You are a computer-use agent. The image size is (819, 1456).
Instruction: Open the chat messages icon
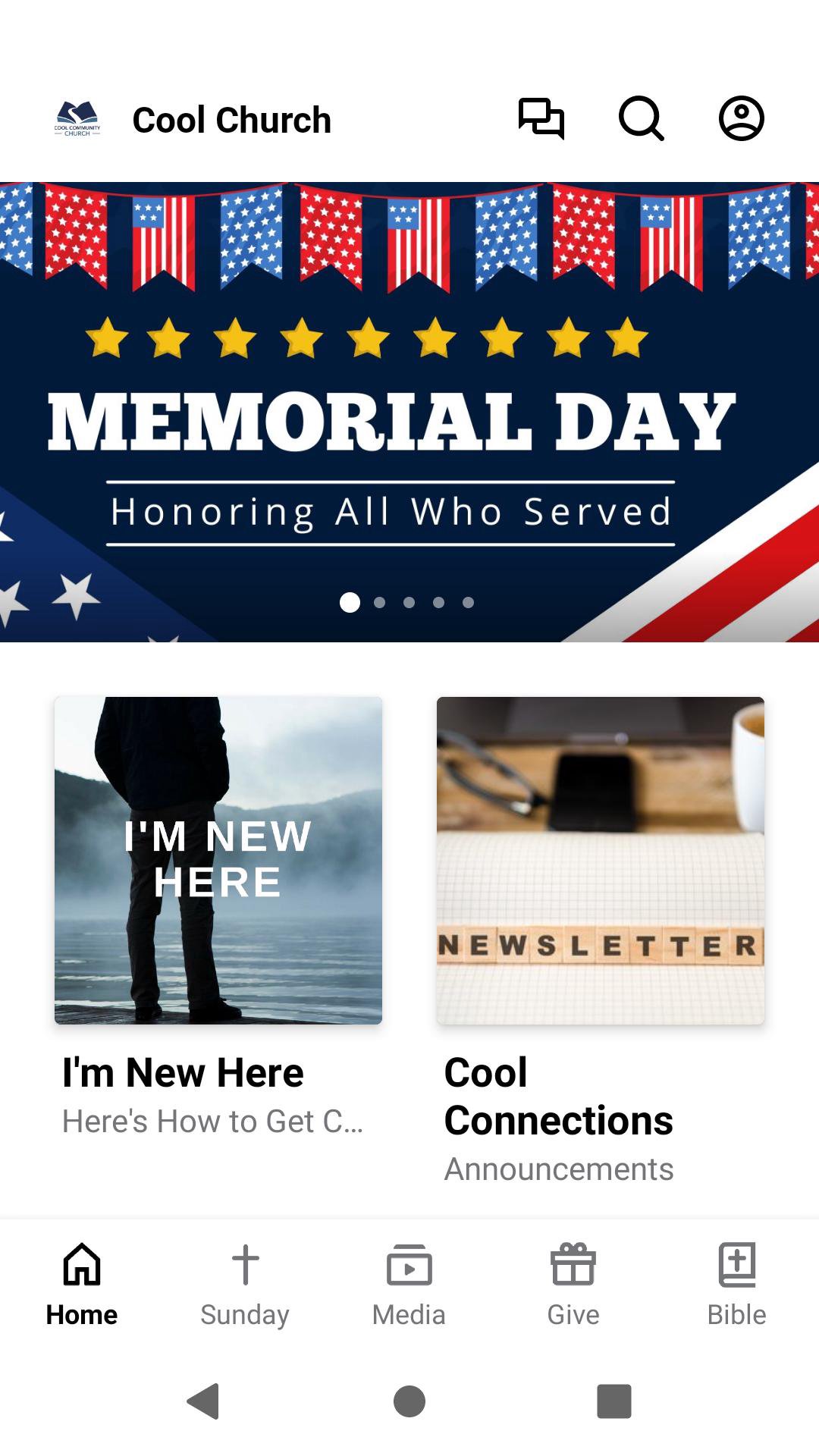click(541, 119)
